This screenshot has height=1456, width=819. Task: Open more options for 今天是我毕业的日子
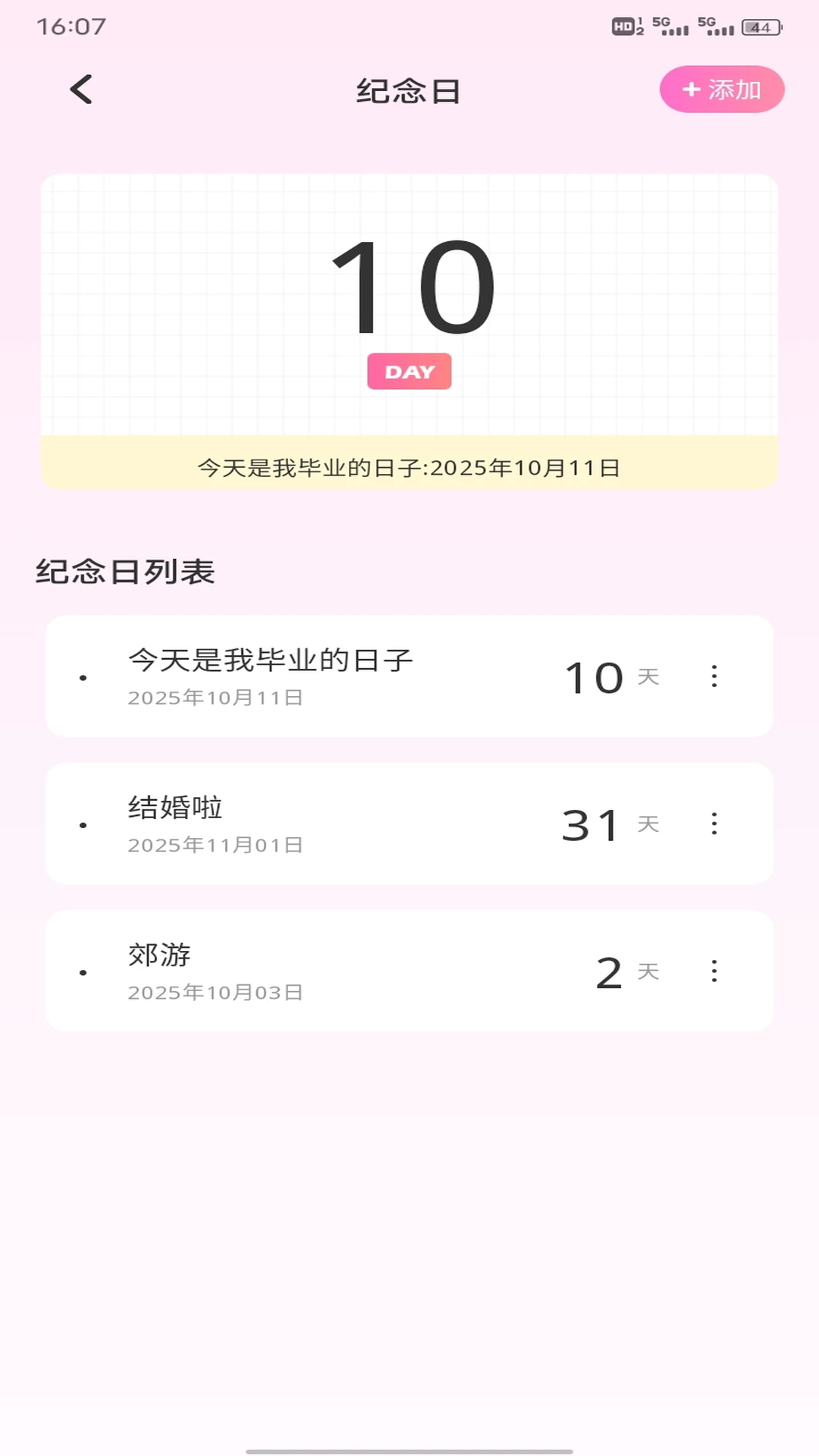(714, 676)
